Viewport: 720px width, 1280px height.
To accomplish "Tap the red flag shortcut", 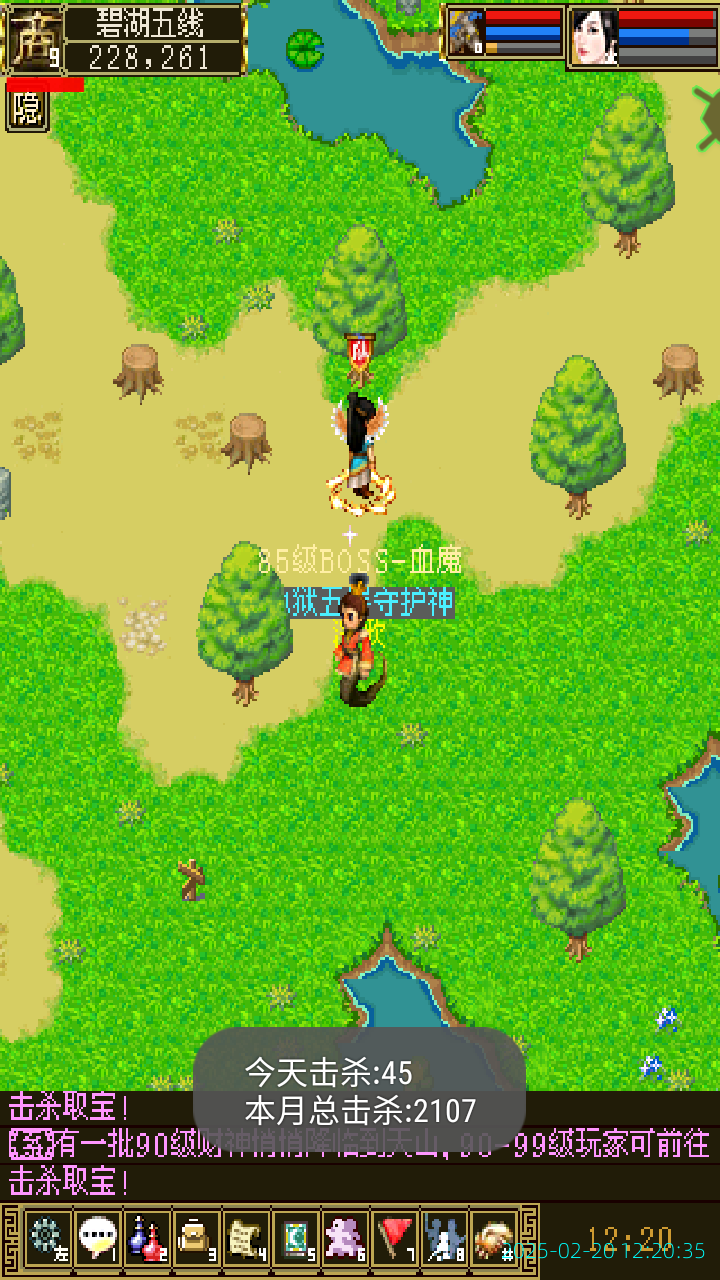I will (395, 1238).
